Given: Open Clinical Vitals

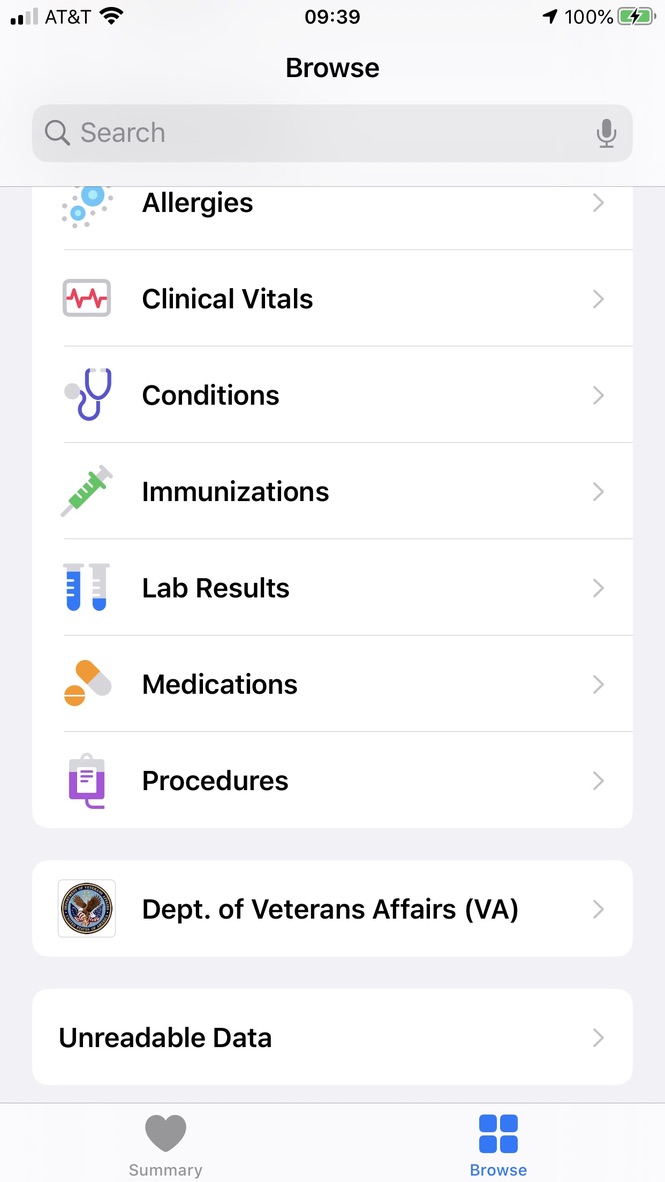Looking at the screenshot, I should pyautogui.click(x=332, y=299).
